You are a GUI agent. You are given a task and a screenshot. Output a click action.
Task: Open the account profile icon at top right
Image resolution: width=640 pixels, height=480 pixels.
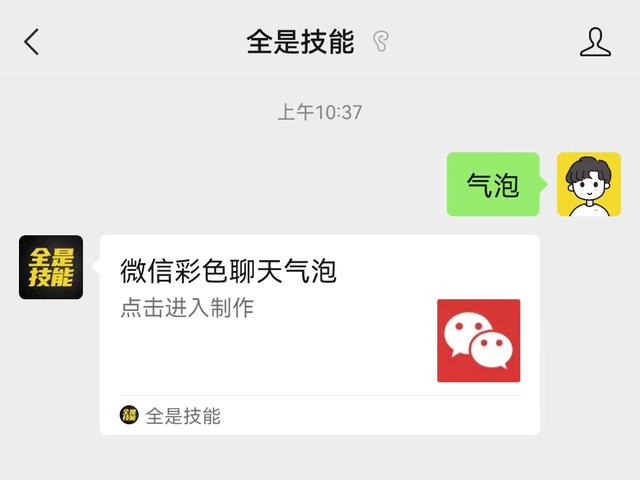point(595,41)
